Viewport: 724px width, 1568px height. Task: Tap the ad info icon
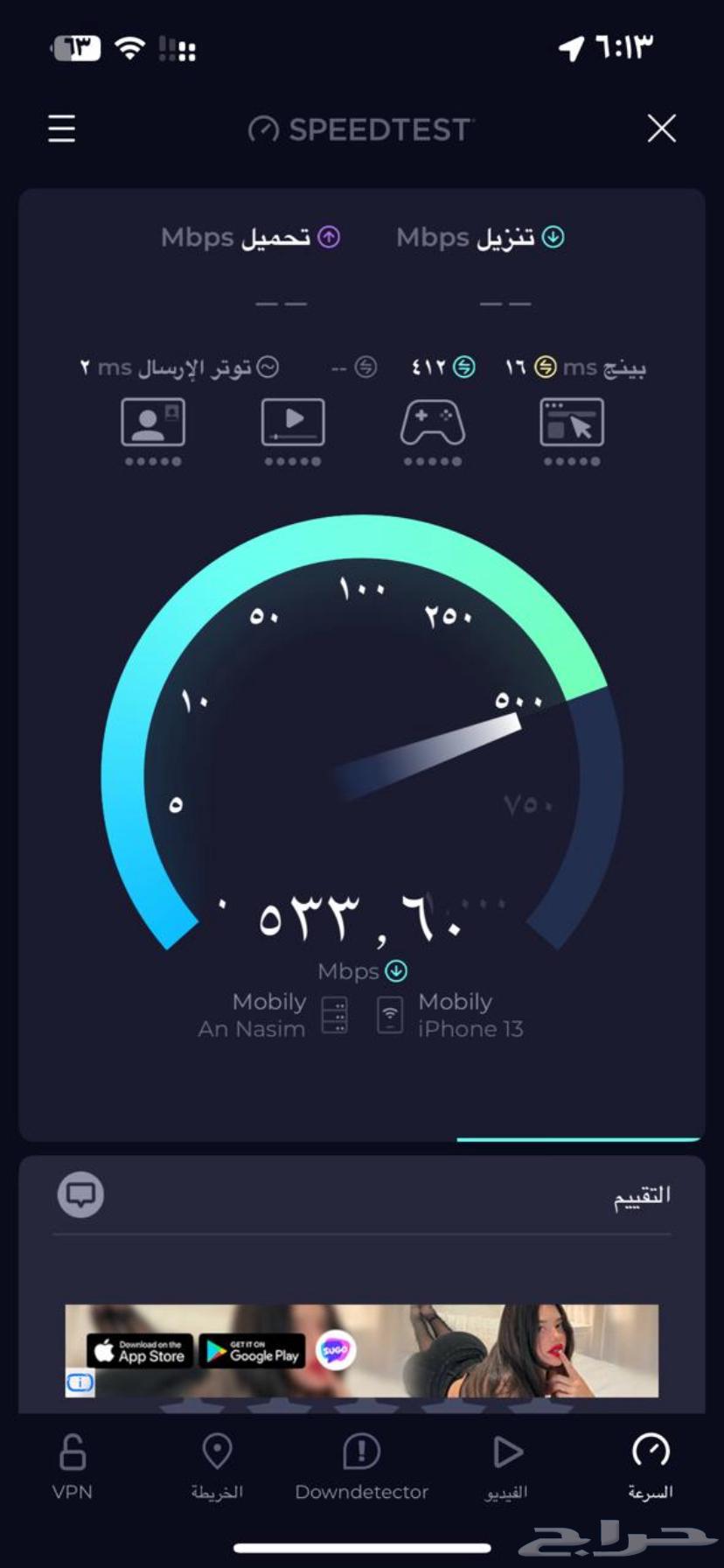click(80, 1382)
